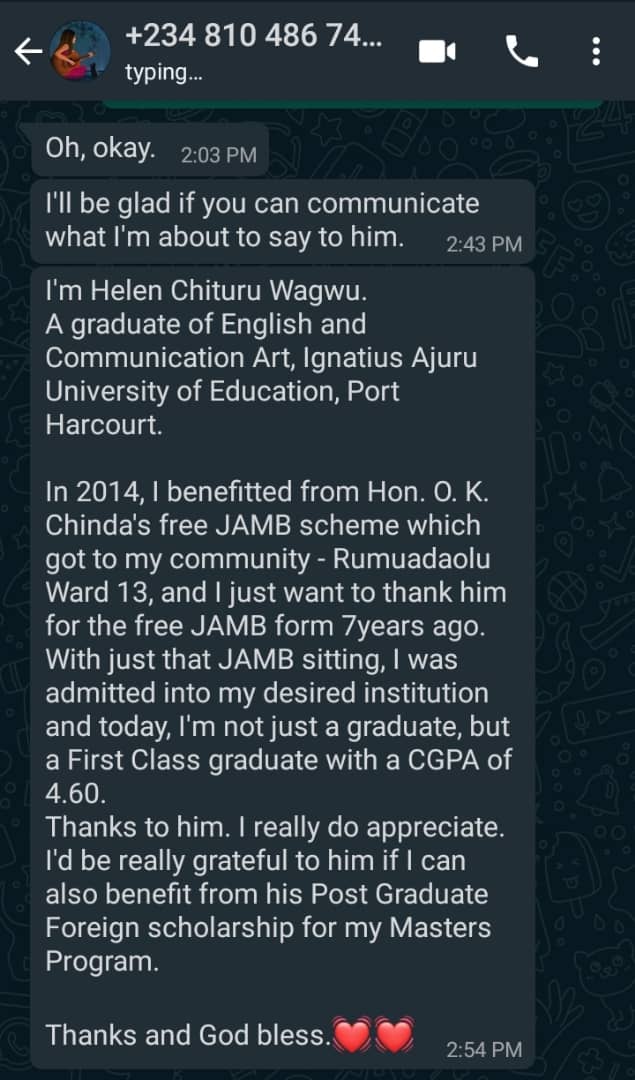
Task: Go back to the chats list
Action: click(28, 52)
